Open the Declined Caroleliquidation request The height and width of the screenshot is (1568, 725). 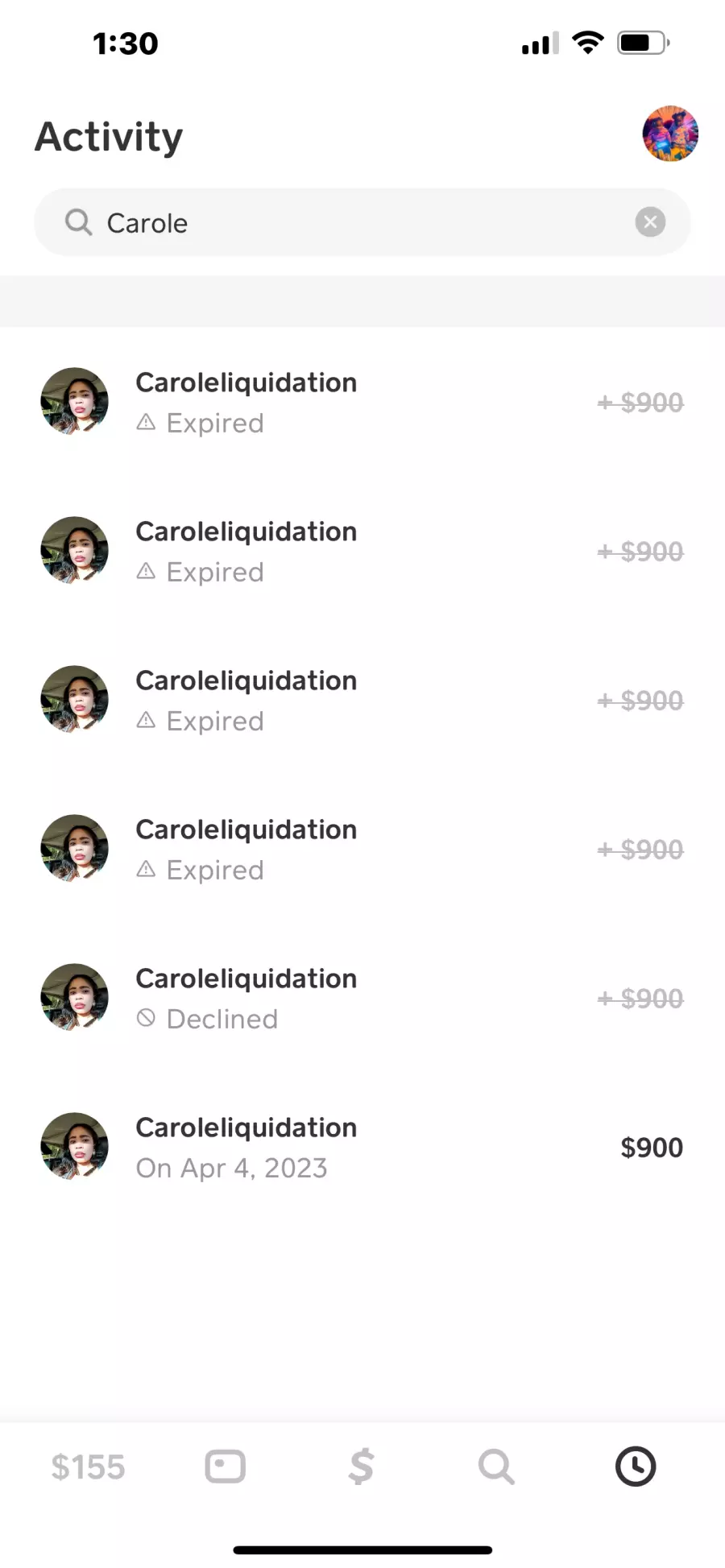(x=362, y=998)
